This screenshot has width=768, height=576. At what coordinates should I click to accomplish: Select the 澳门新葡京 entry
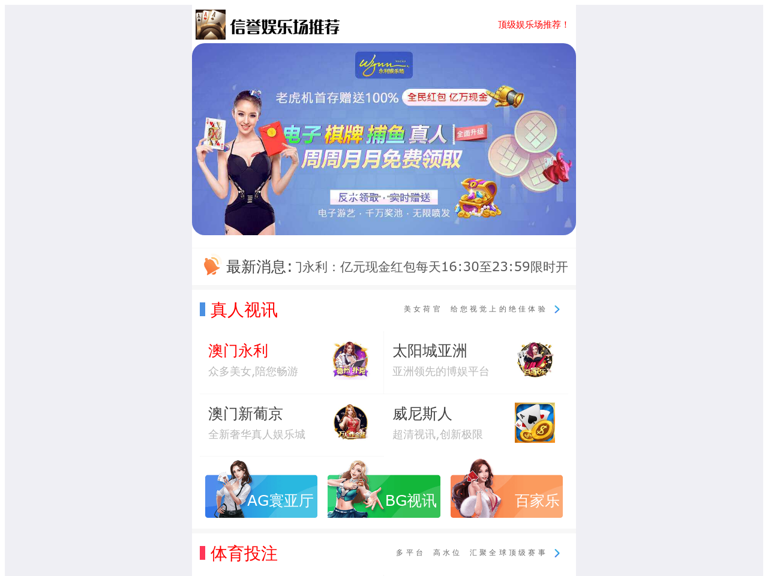[x=290, y=423]
